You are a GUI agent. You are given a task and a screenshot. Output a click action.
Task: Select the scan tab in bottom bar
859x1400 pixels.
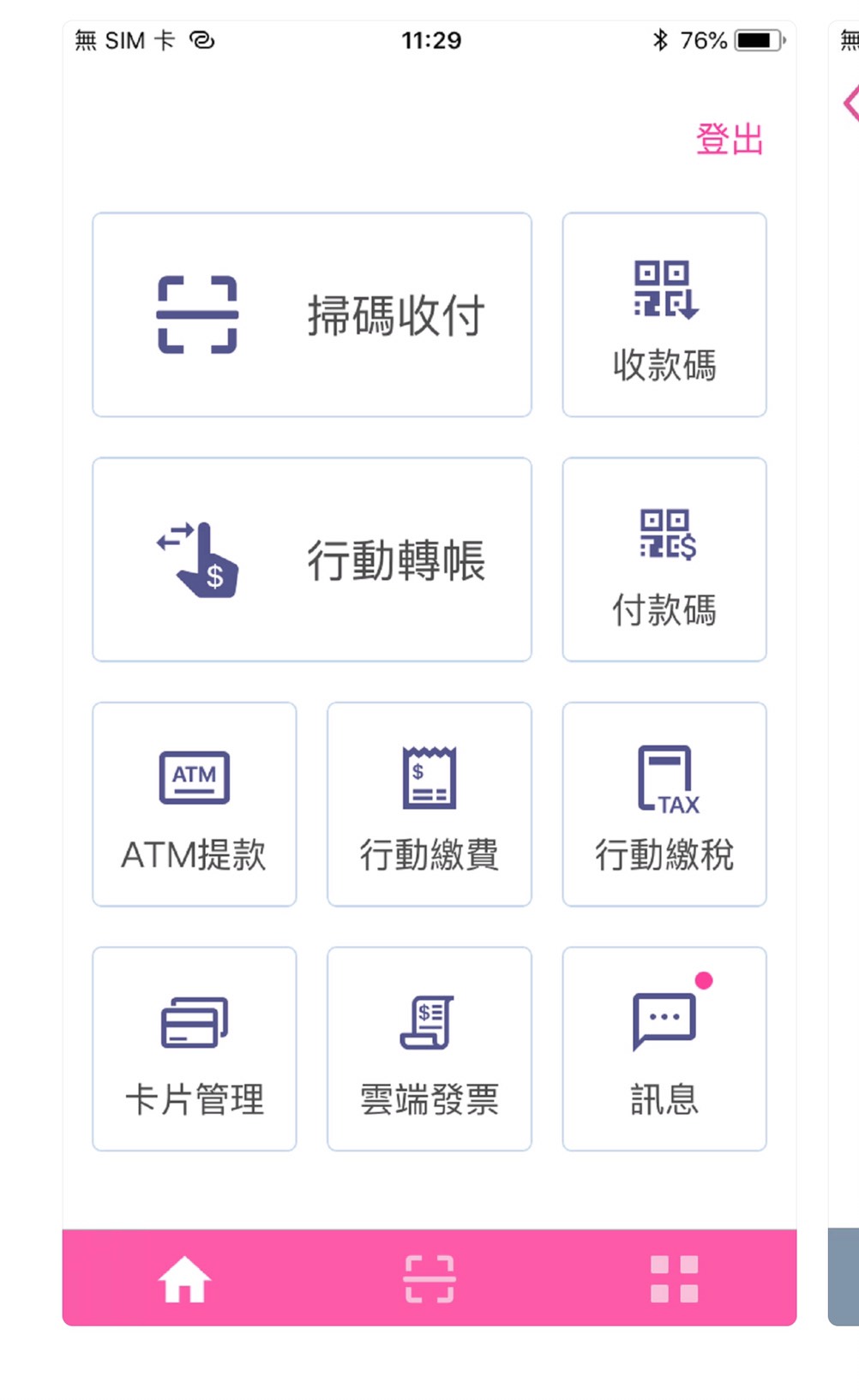[429, 1278]
